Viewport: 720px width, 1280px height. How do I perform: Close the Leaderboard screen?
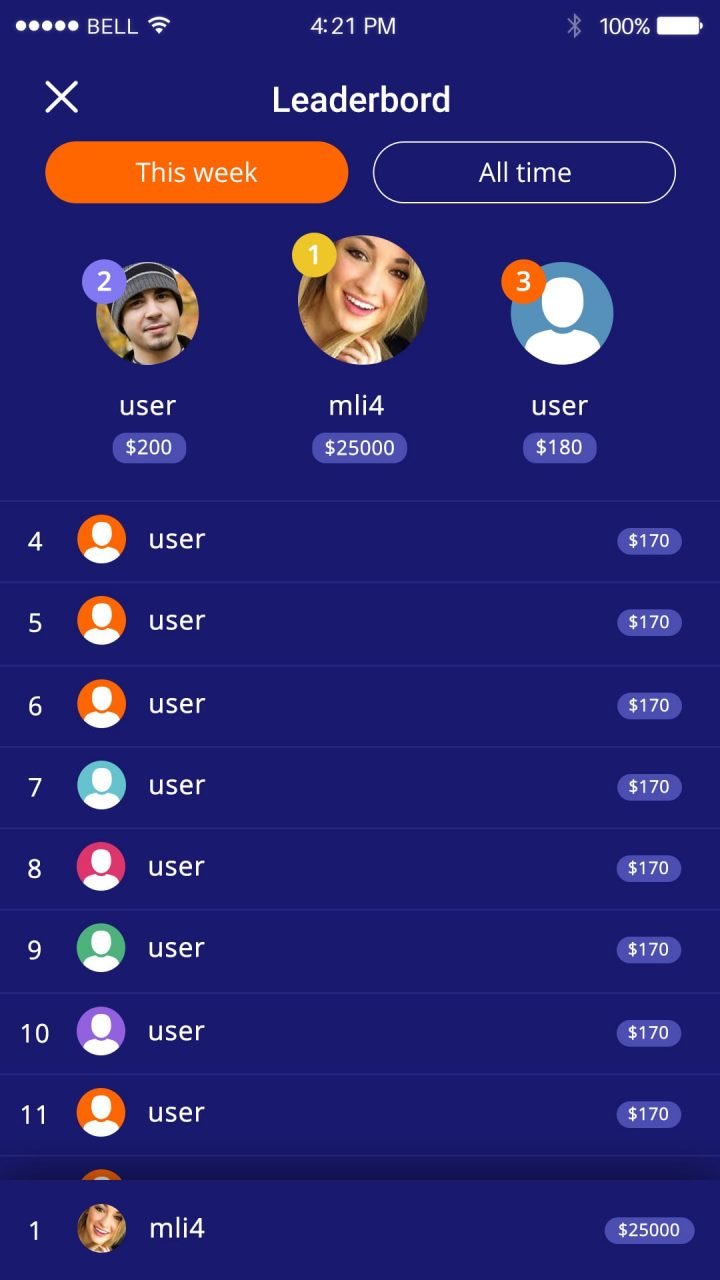click(x=61, y=98)
